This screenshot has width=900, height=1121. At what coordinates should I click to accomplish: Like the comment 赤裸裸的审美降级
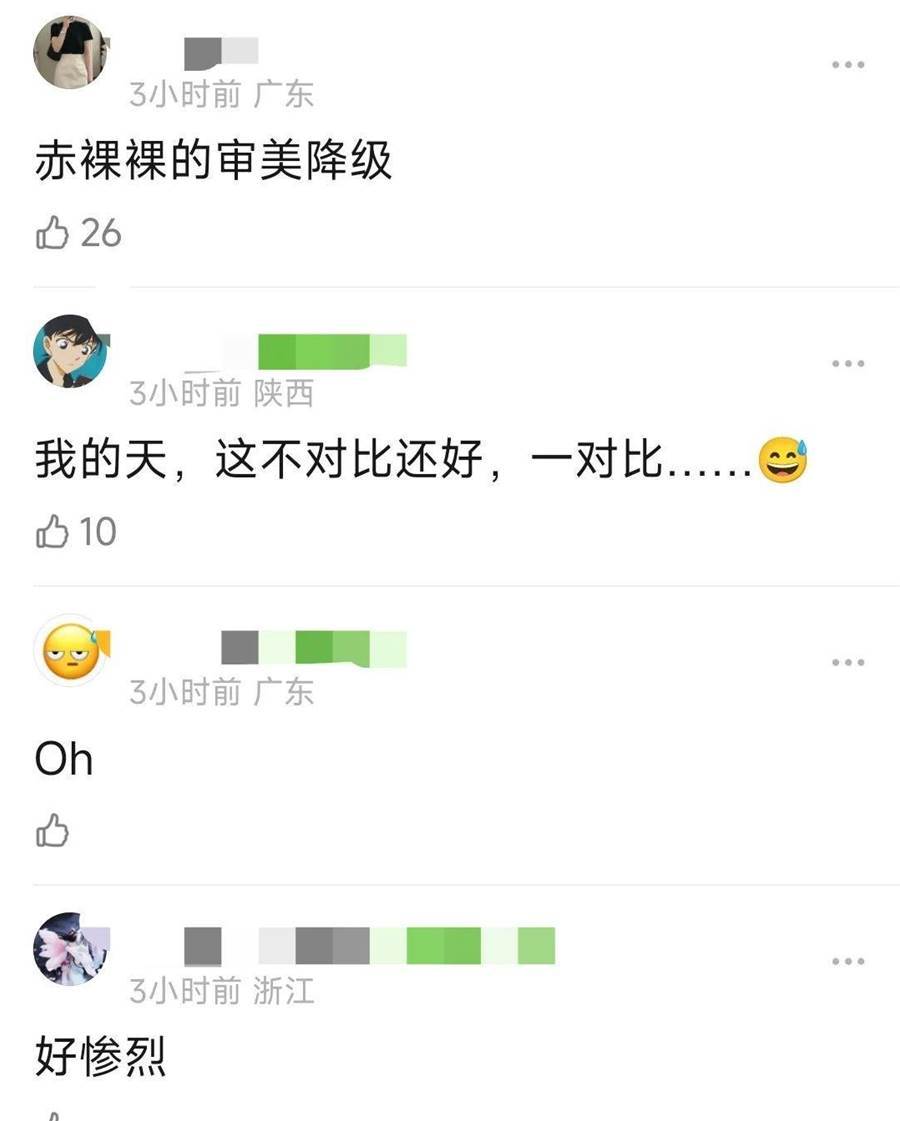[53, 233]
